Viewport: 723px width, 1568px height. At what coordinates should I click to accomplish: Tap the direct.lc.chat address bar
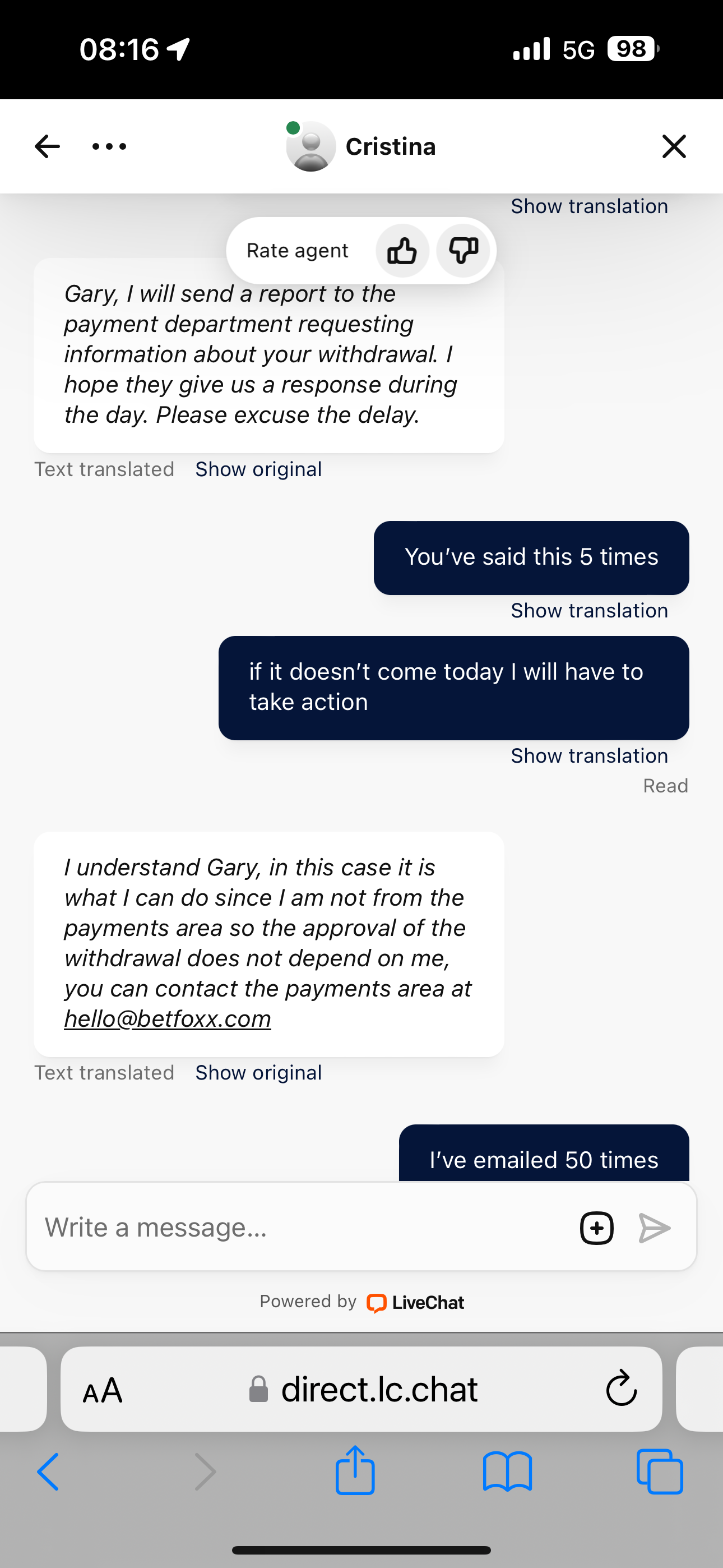point(377,1390)
